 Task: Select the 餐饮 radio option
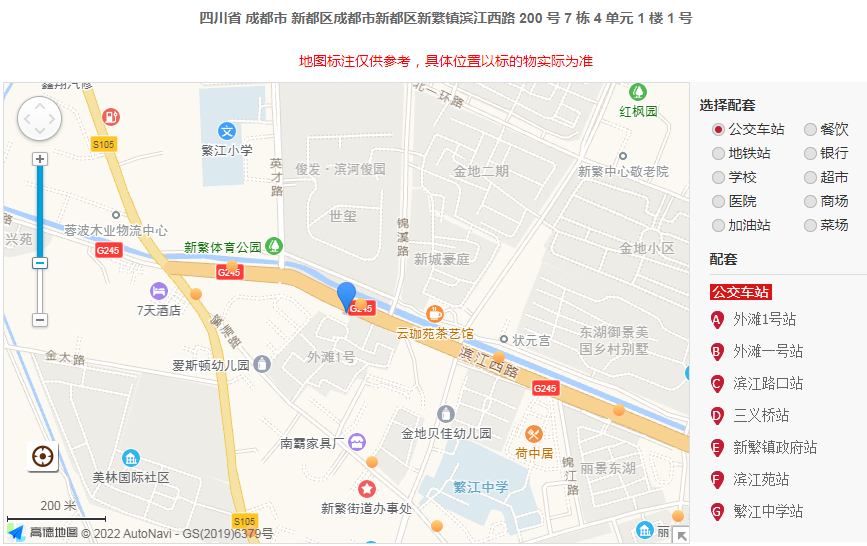coord(810,129)
